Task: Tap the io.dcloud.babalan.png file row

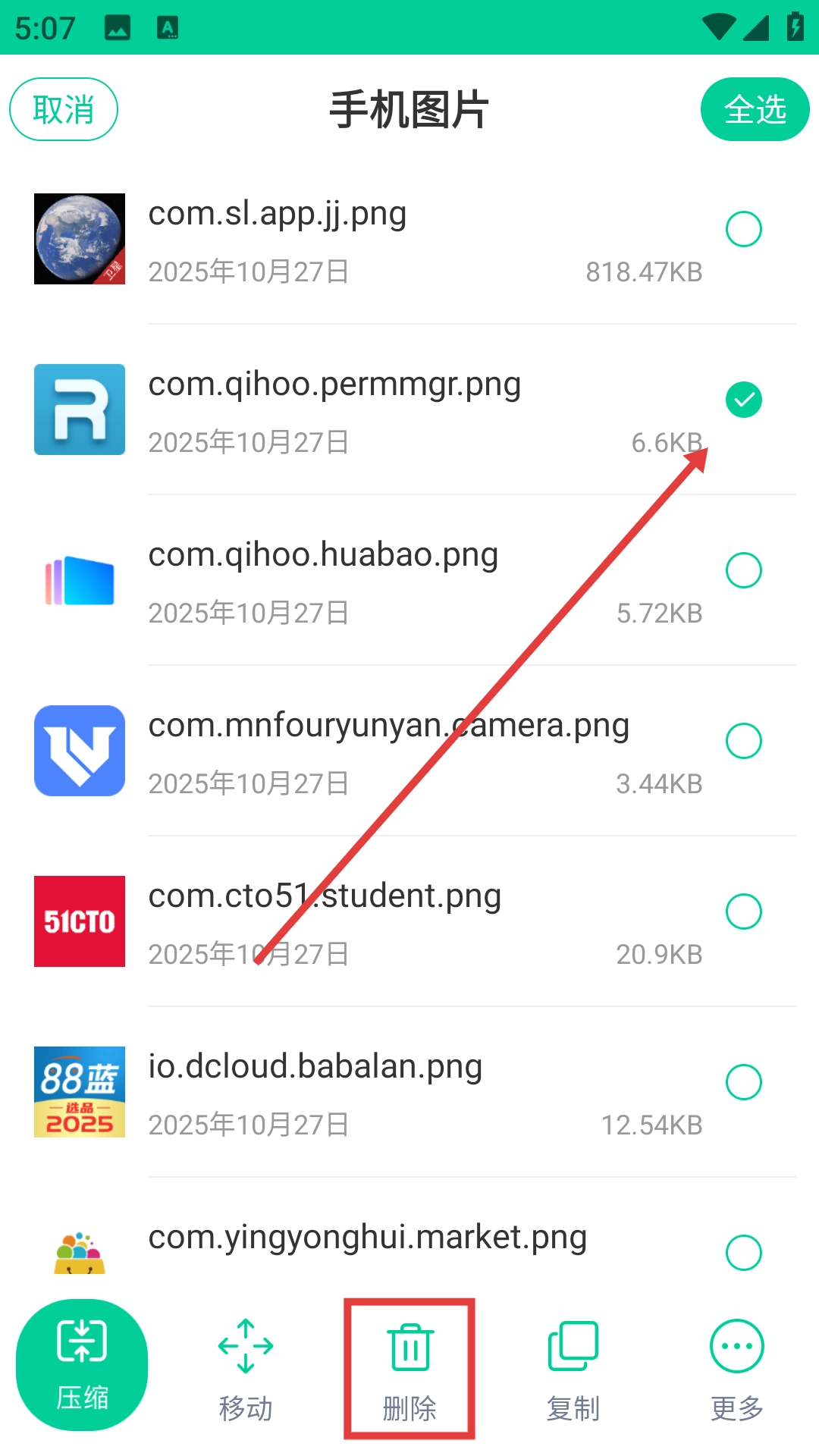Action: 379,1093
